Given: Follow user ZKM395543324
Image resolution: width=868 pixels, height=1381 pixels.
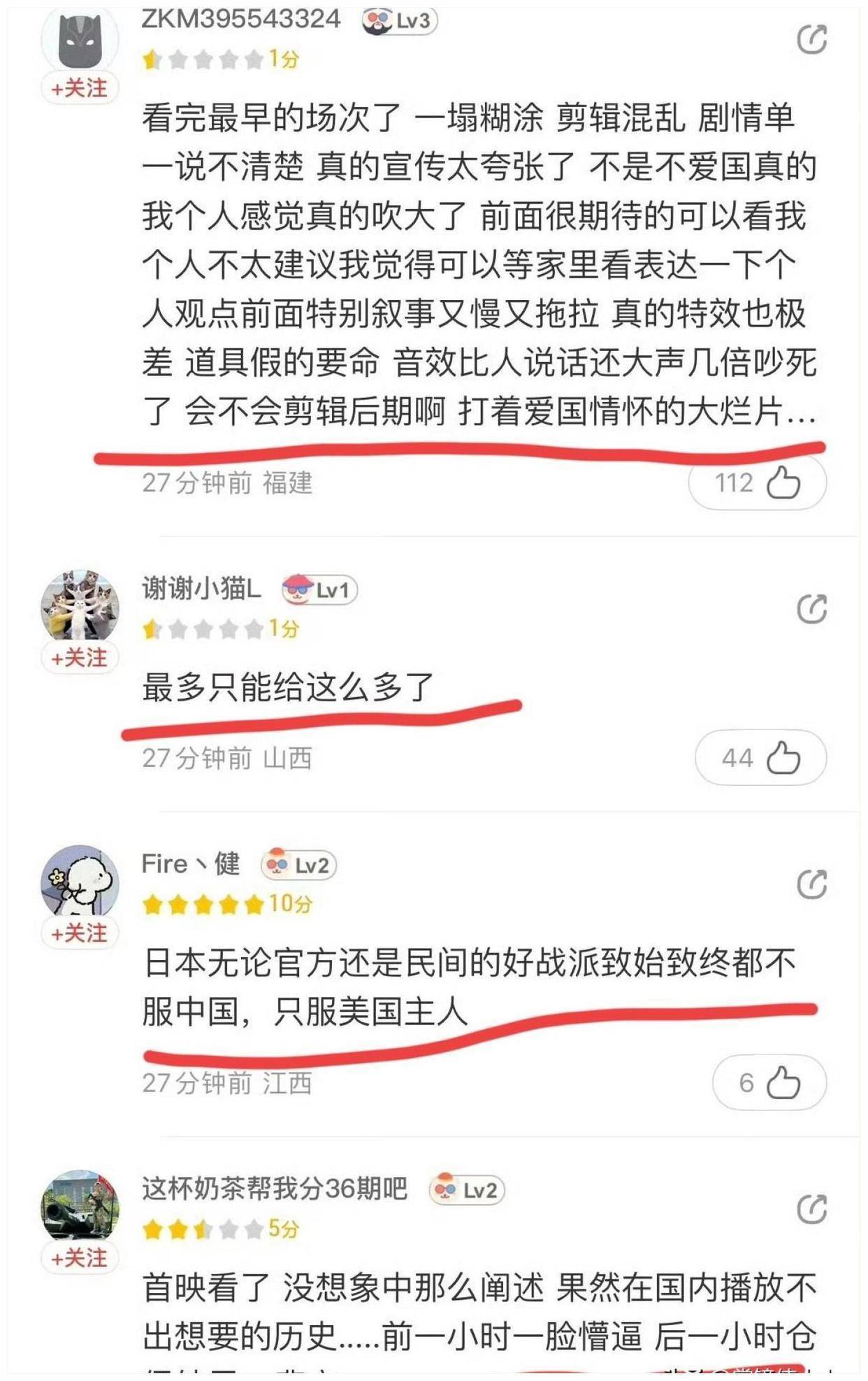Looking at the screenshot, I should [80, 88].
